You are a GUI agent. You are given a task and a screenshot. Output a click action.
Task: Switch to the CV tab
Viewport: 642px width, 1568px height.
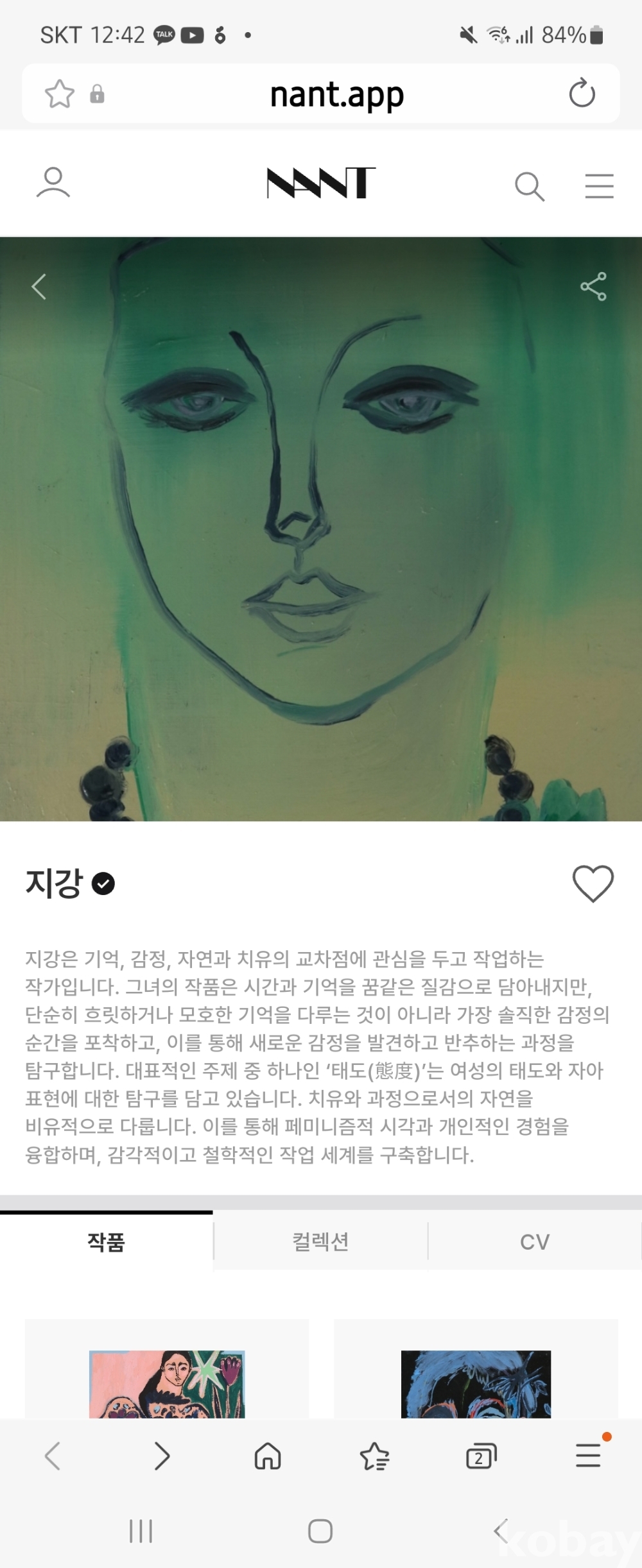[x=535, y=1241]
